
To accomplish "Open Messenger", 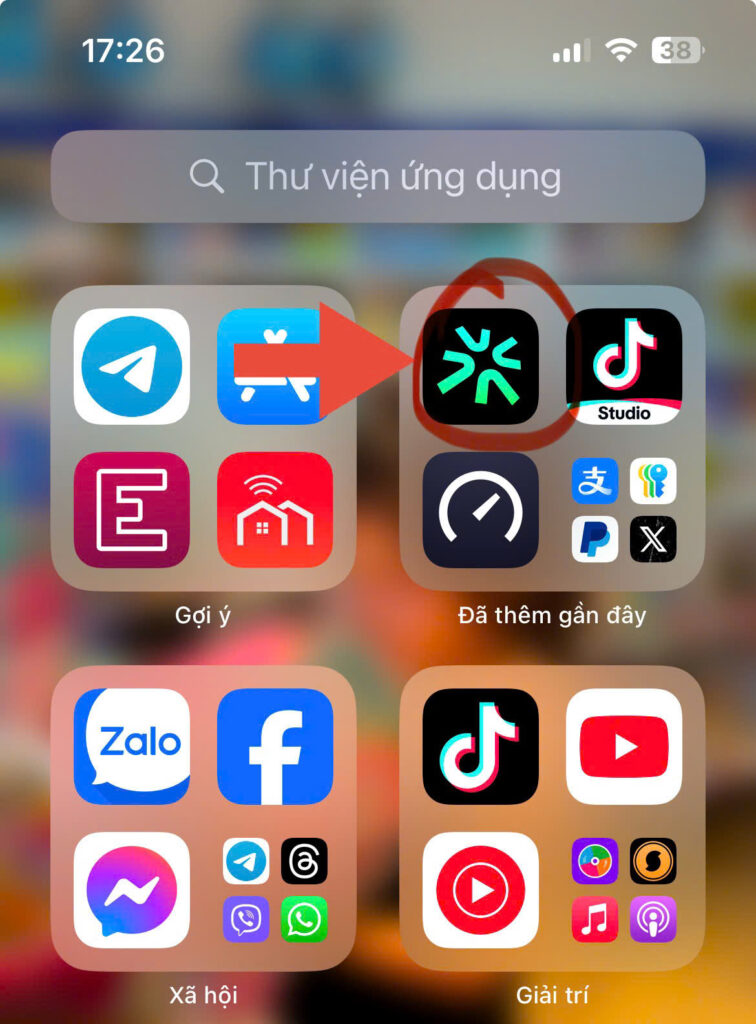I will tap(131, 890).
